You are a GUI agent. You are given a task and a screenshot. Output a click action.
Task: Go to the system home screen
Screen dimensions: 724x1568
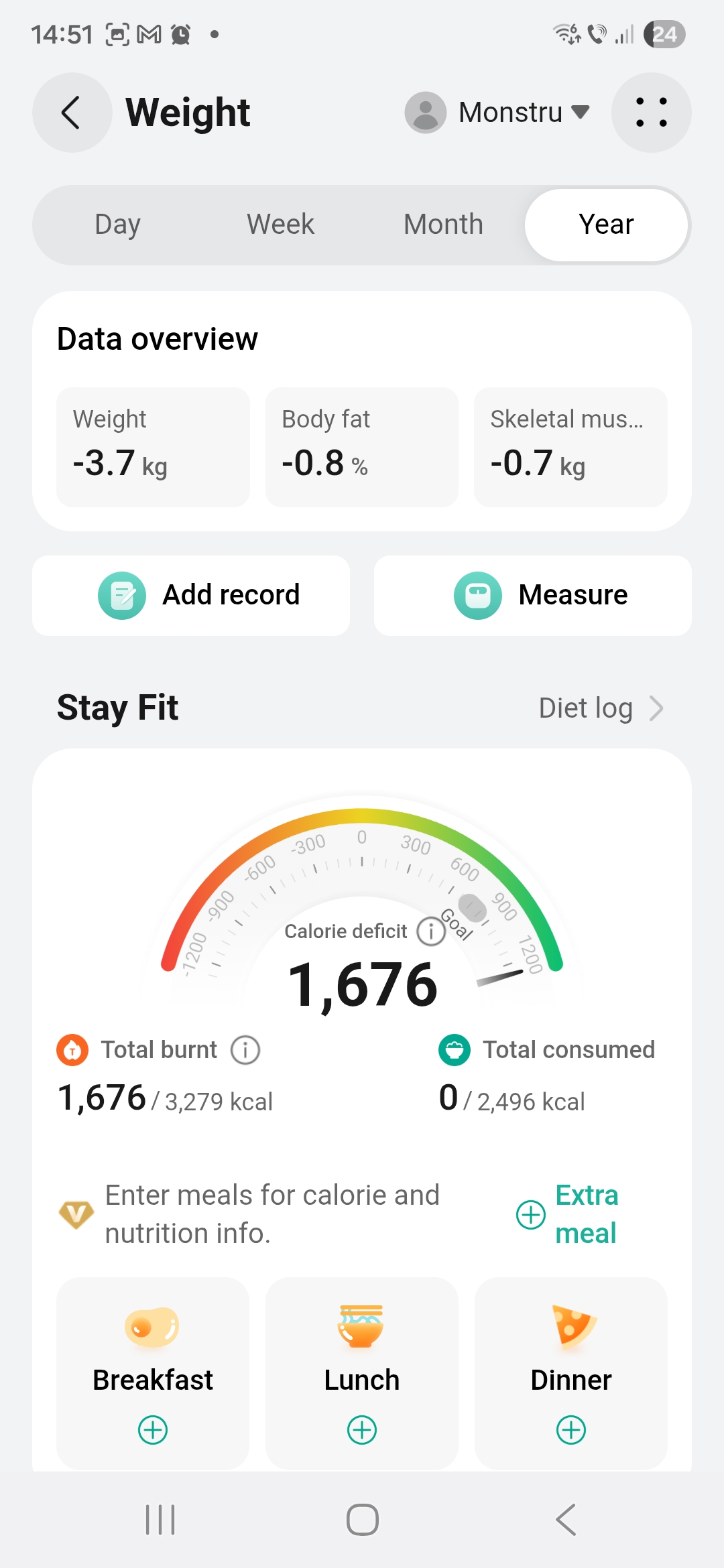pos(362,1520)
